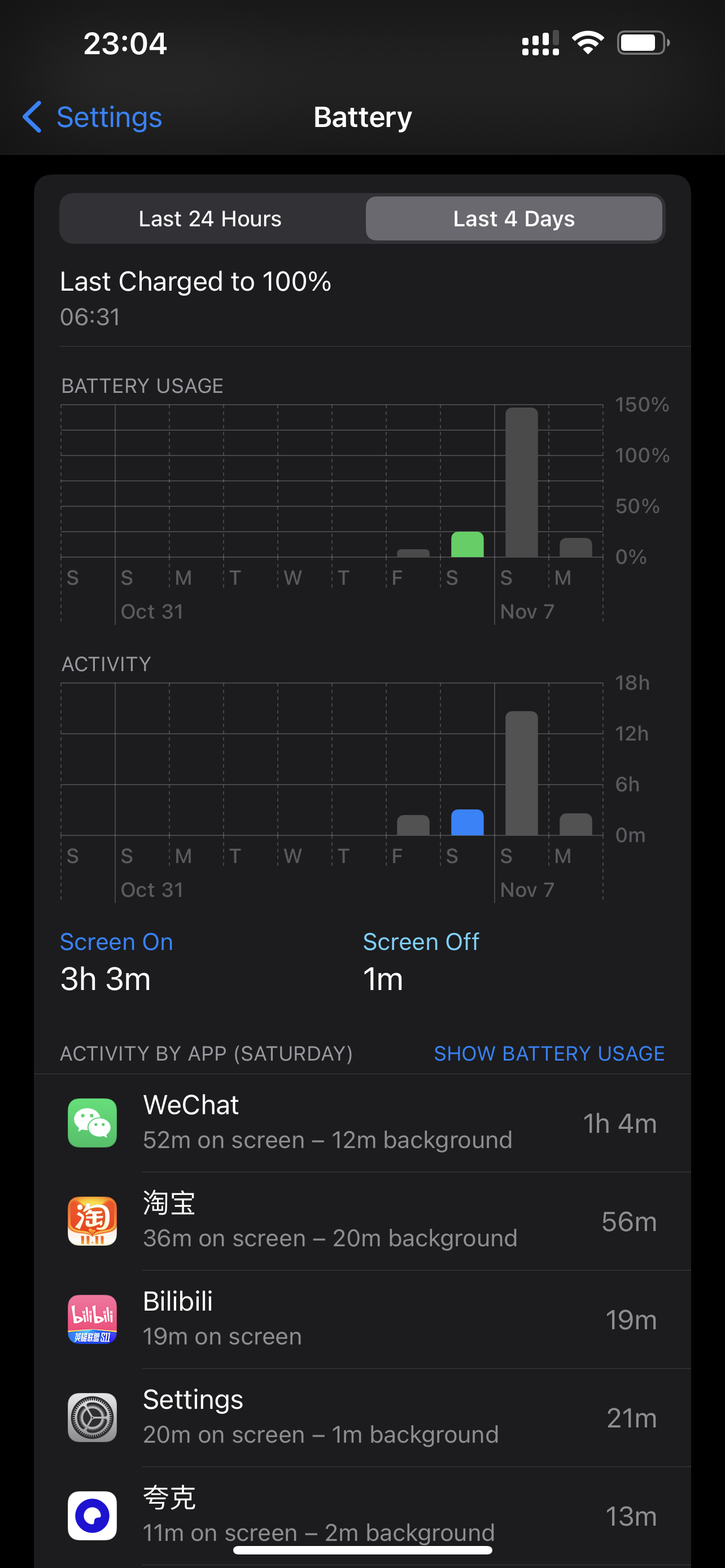Select the Last 4 Days segment

[x=513, y=218]
